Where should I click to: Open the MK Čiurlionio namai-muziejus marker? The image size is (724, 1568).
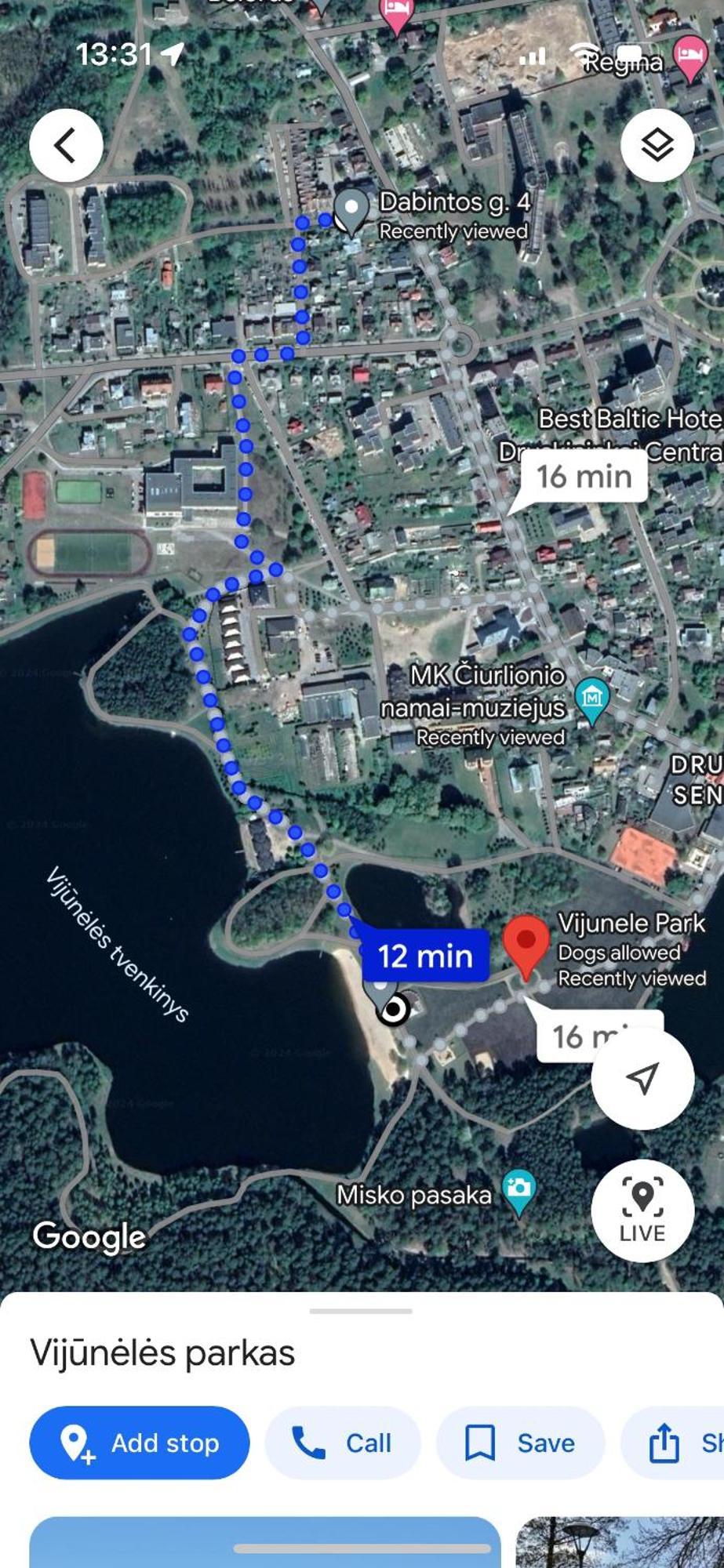coord(592,699)
